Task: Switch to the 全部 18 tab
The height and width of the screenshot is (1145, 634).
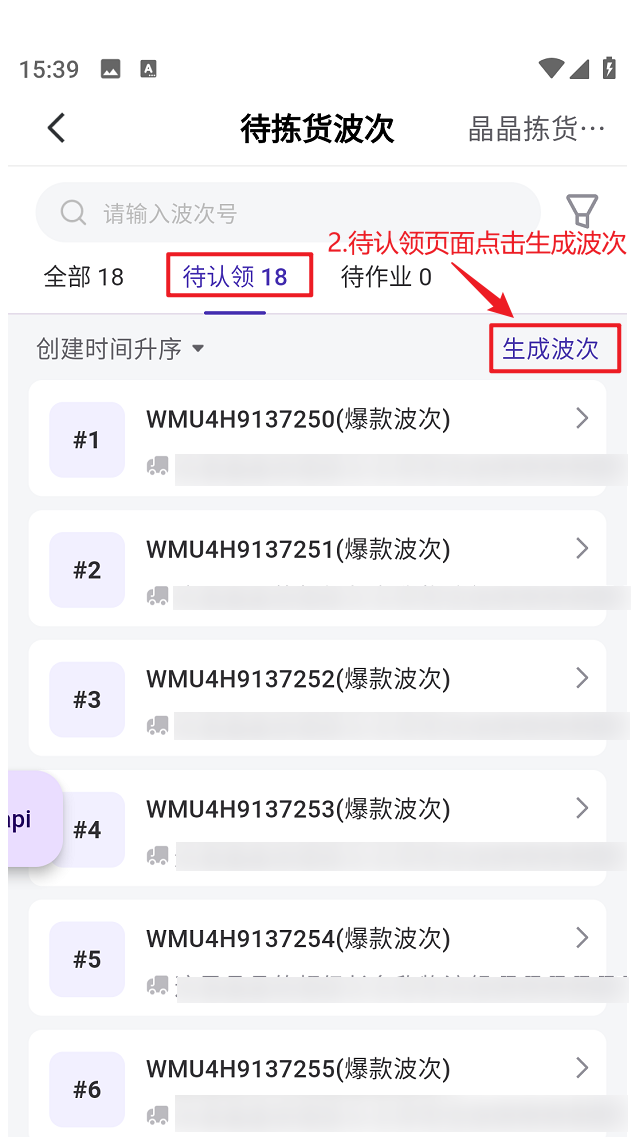Action: 84,277
